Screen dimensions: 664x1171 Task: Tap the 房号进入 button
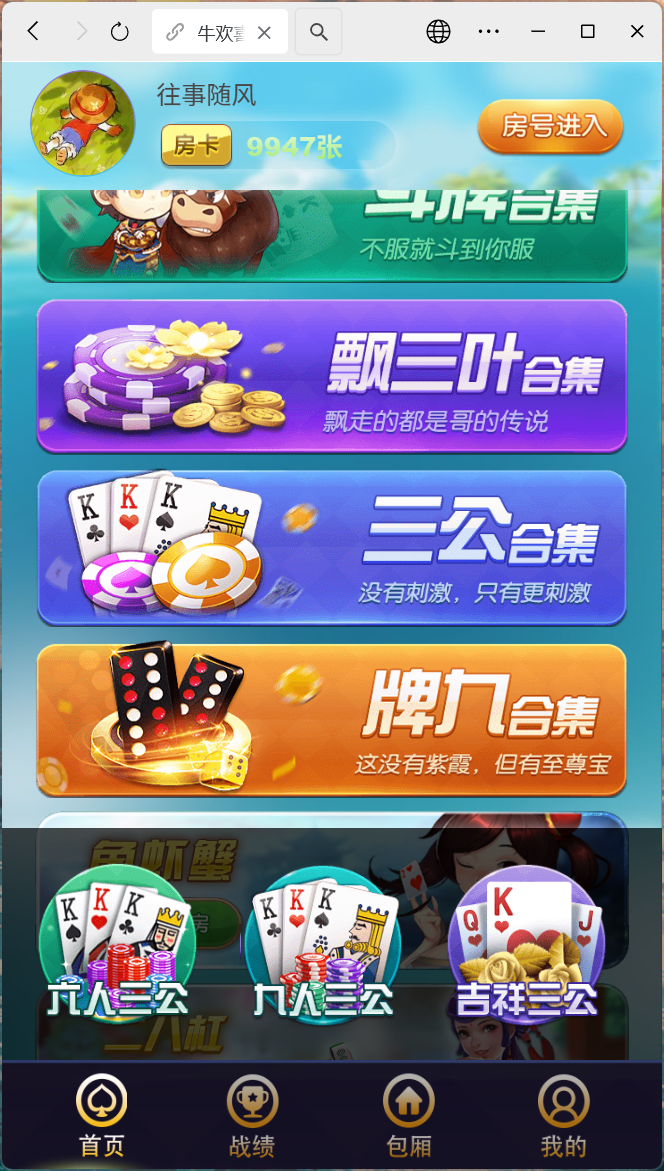(x=551, y=126)
